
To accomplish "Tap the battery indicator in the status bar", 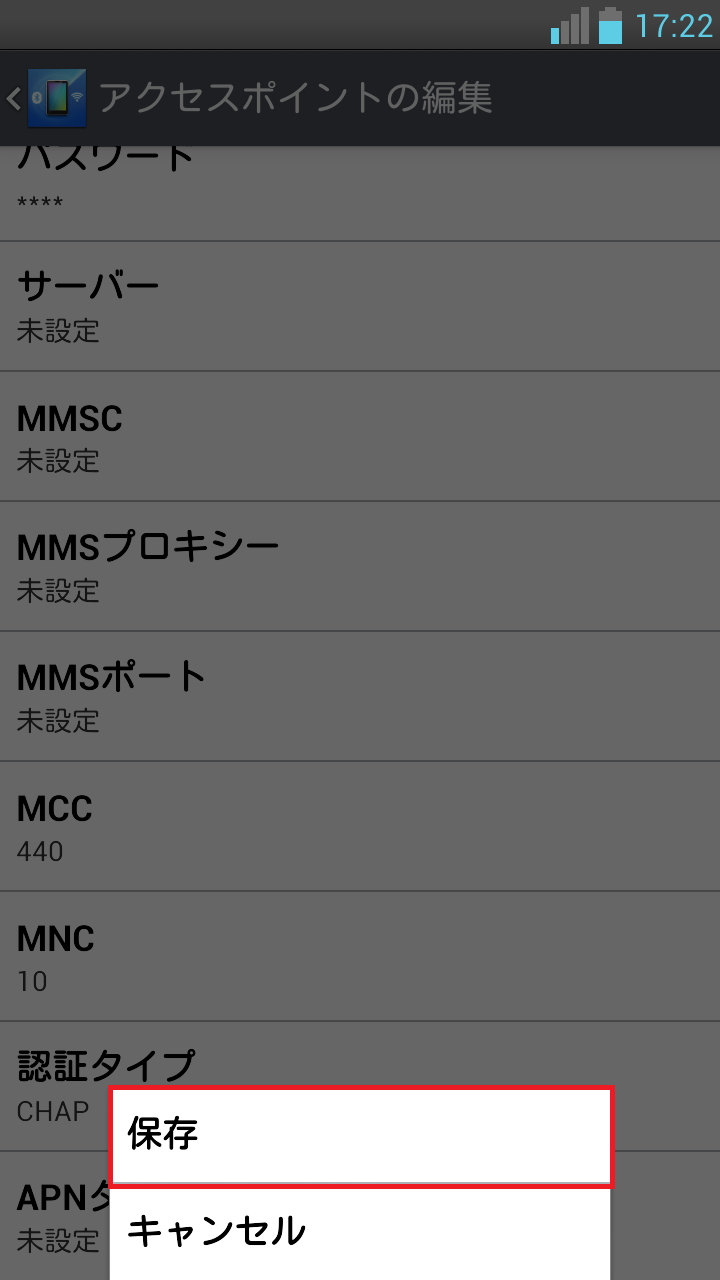I will (x=611, y=26).
